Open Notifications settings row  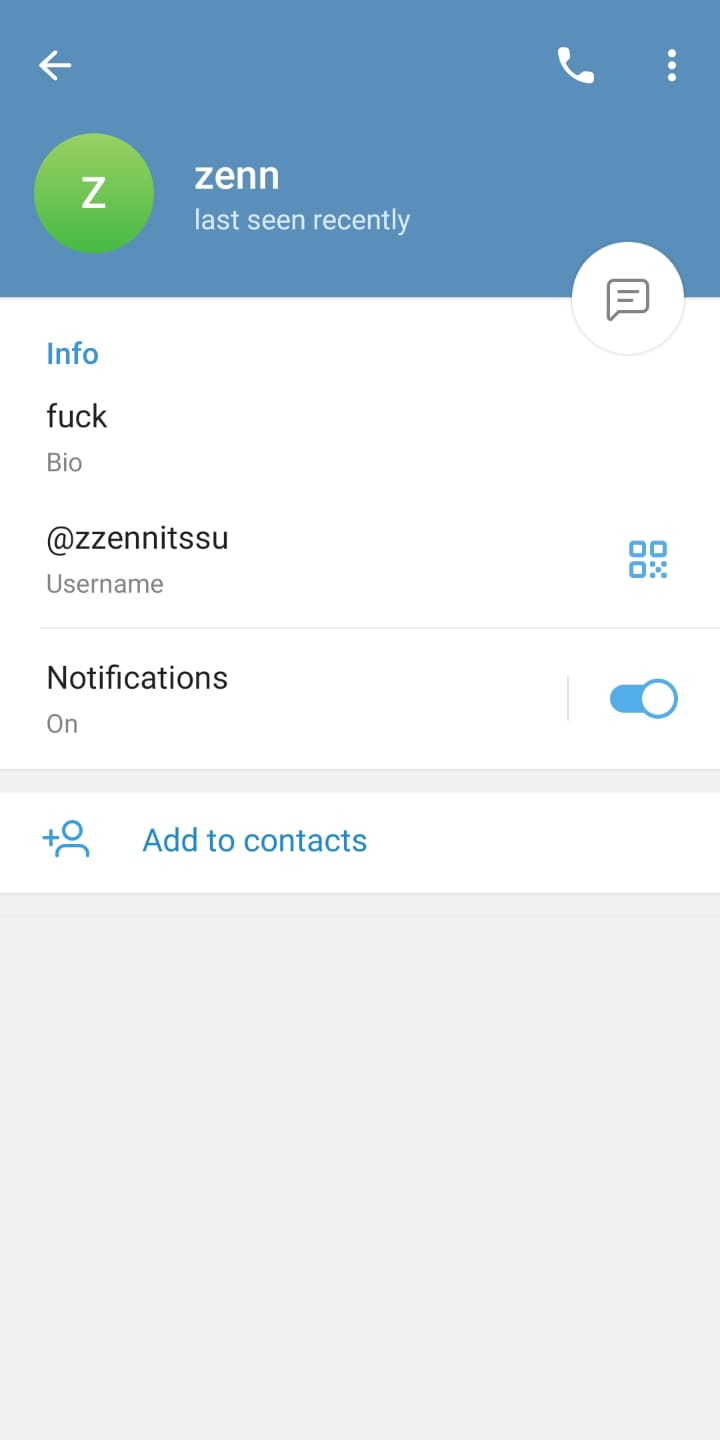point(284,699)
